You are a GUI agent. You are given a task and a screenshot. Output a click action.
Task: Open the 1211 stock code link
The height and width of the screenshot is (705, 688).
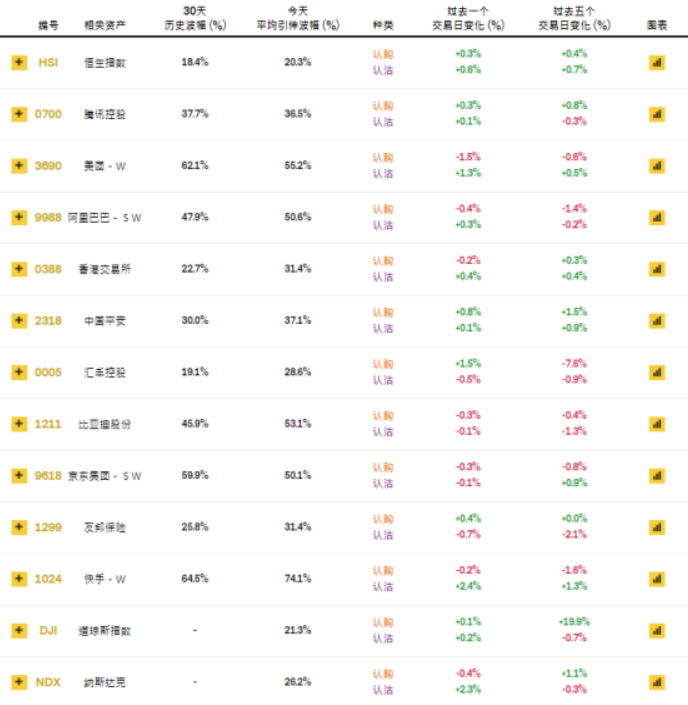click(48, 424)
